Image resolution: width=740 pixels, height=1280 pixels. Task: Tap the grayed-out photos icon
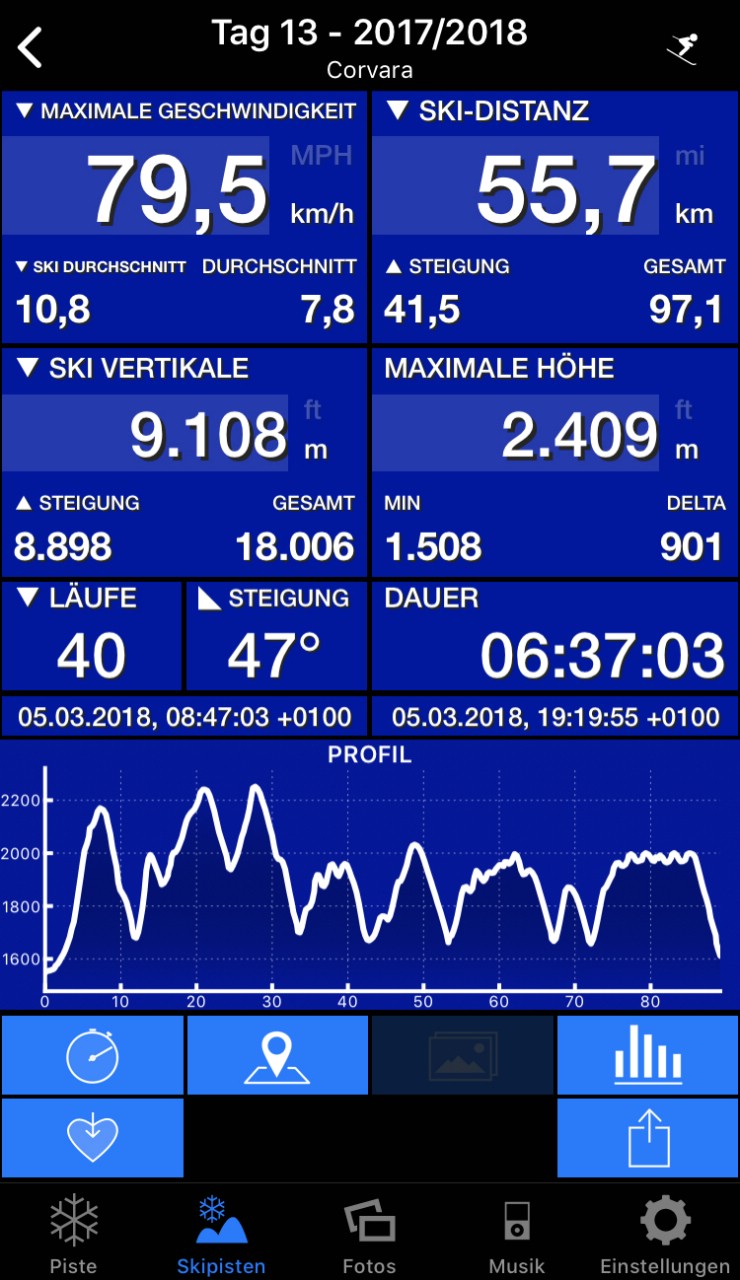point(462,1055)
